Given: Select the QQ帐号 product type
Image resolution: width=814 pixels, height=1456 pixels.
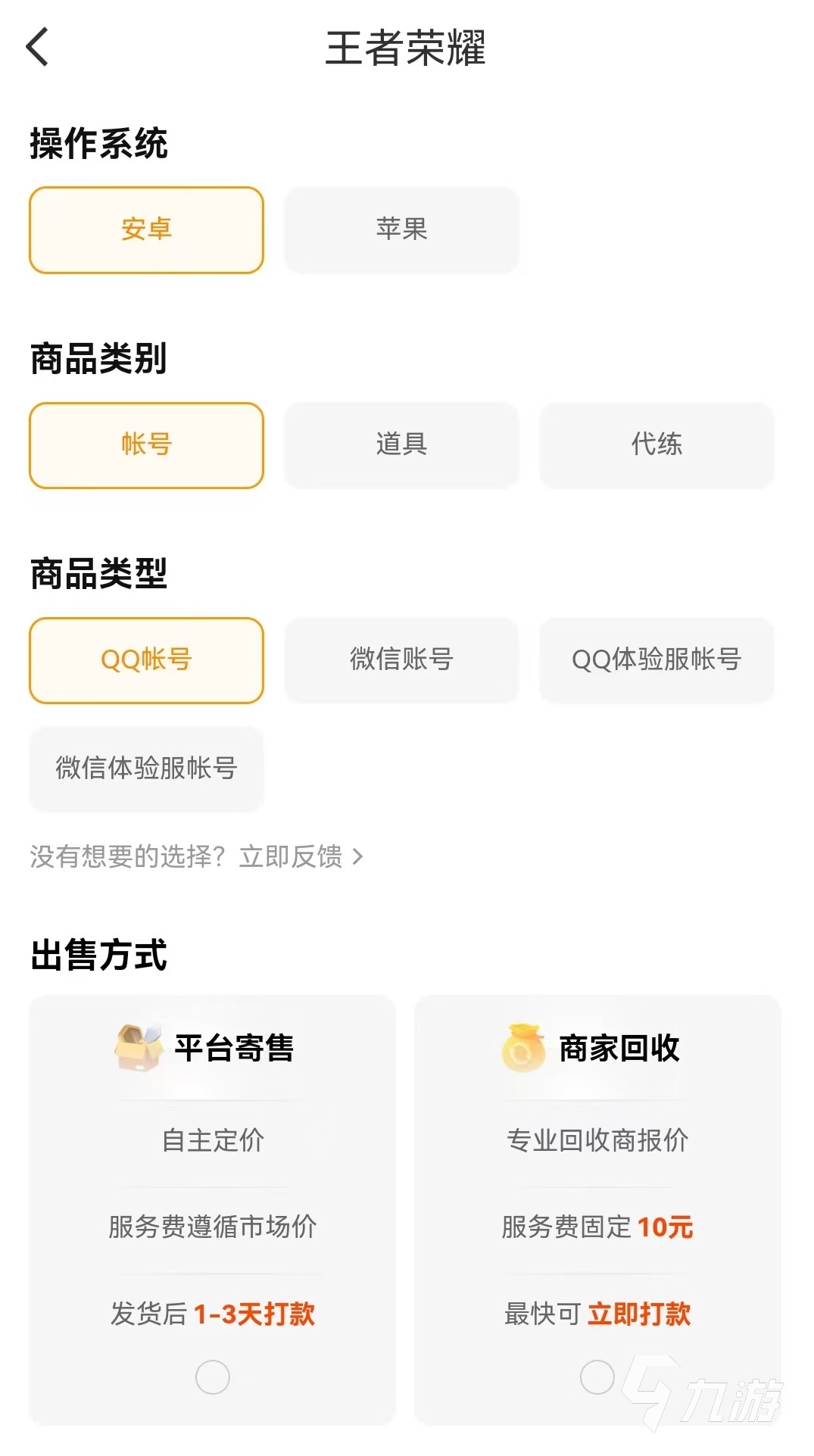Looking at the screenshot, I should 145,659.
